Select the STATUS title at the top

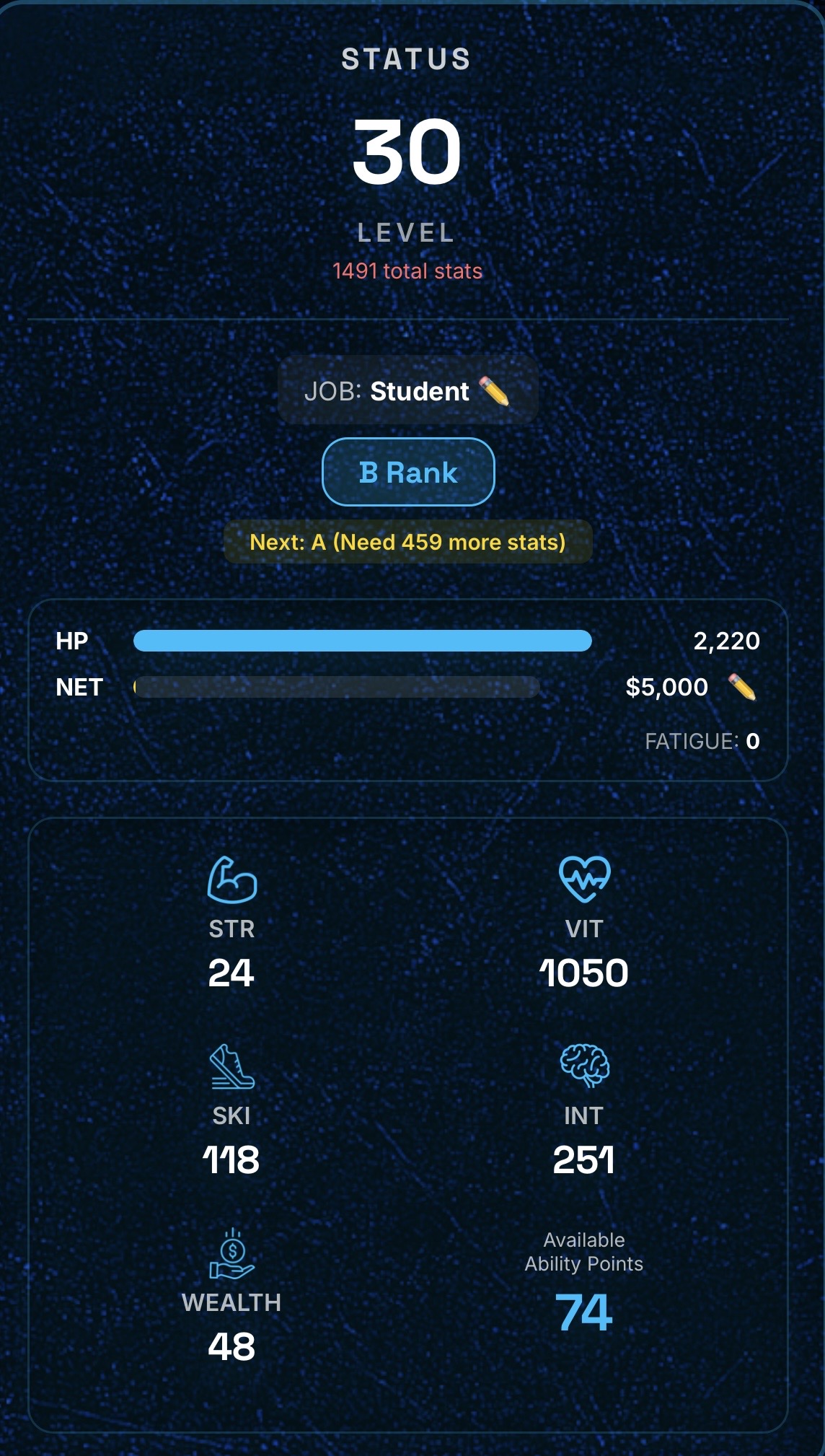(407, 59)
